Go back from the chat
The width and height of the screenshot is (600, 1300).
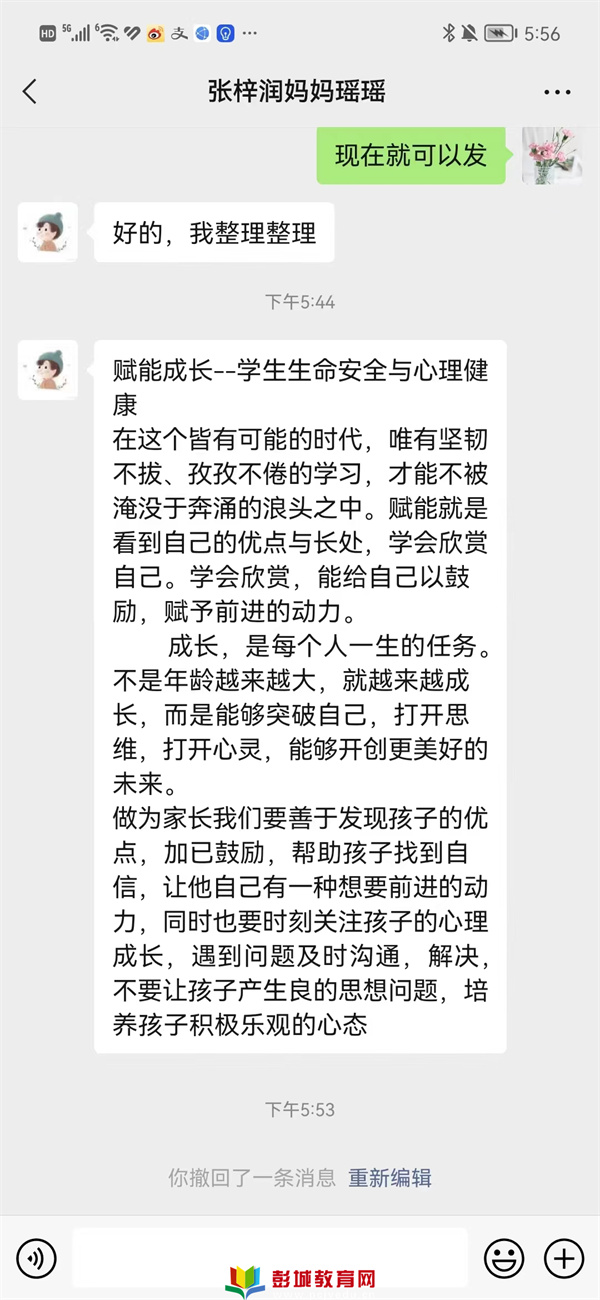click(29, 92)
